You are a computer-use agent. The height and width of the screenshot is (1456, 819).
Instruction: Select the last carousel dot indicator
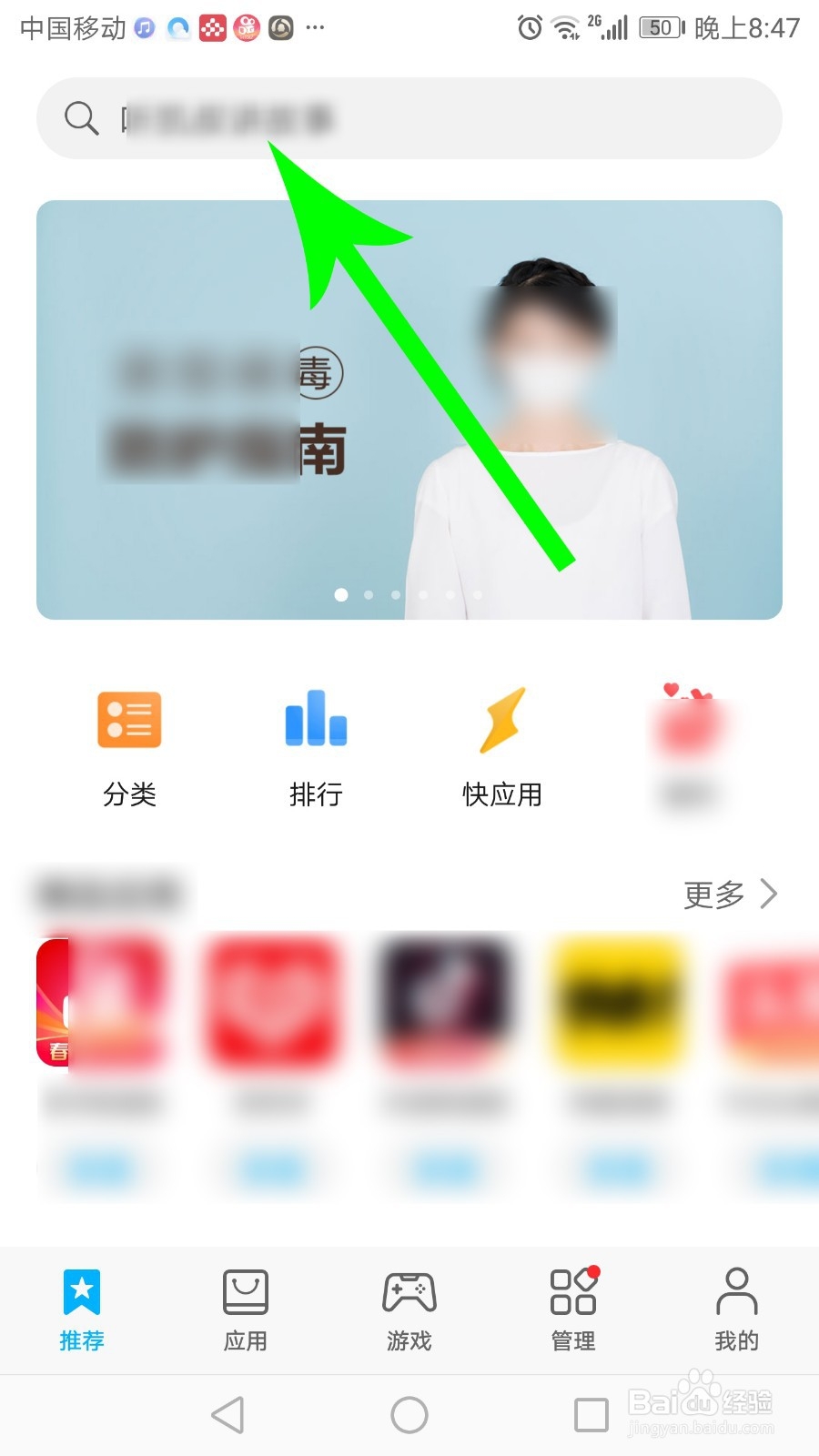point(478,594)
